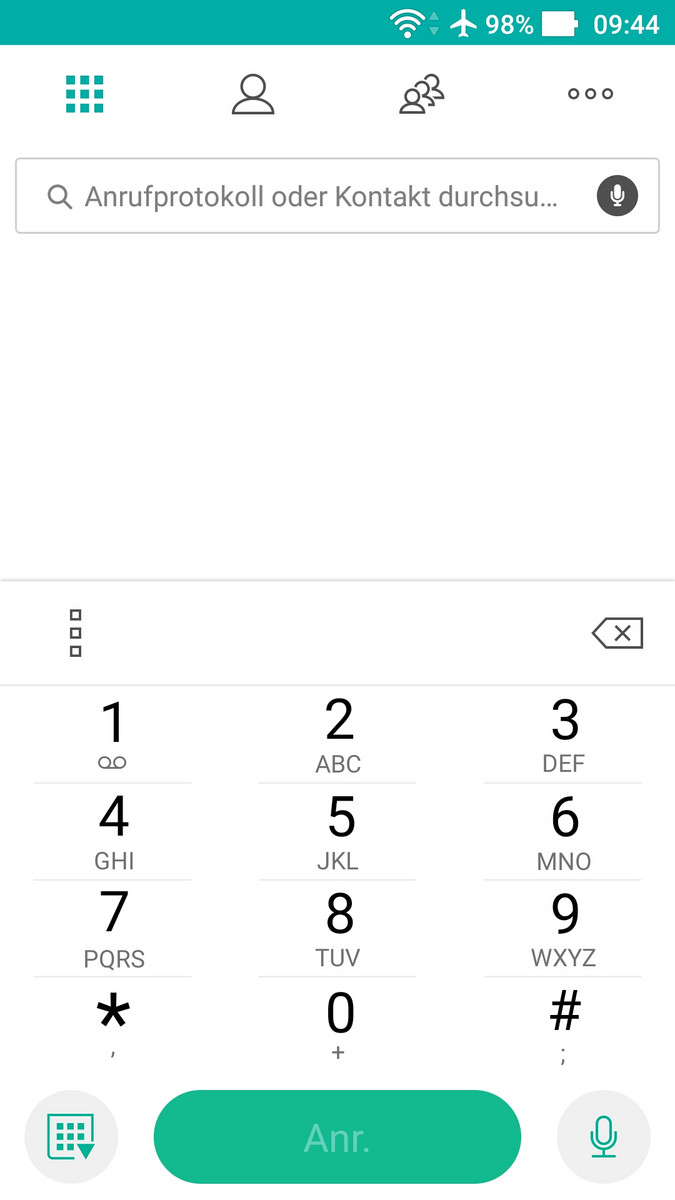Viewport: 675px width, 1200px height.
Task: Dial digit 1 voicemail key
Action: [113, 735]
